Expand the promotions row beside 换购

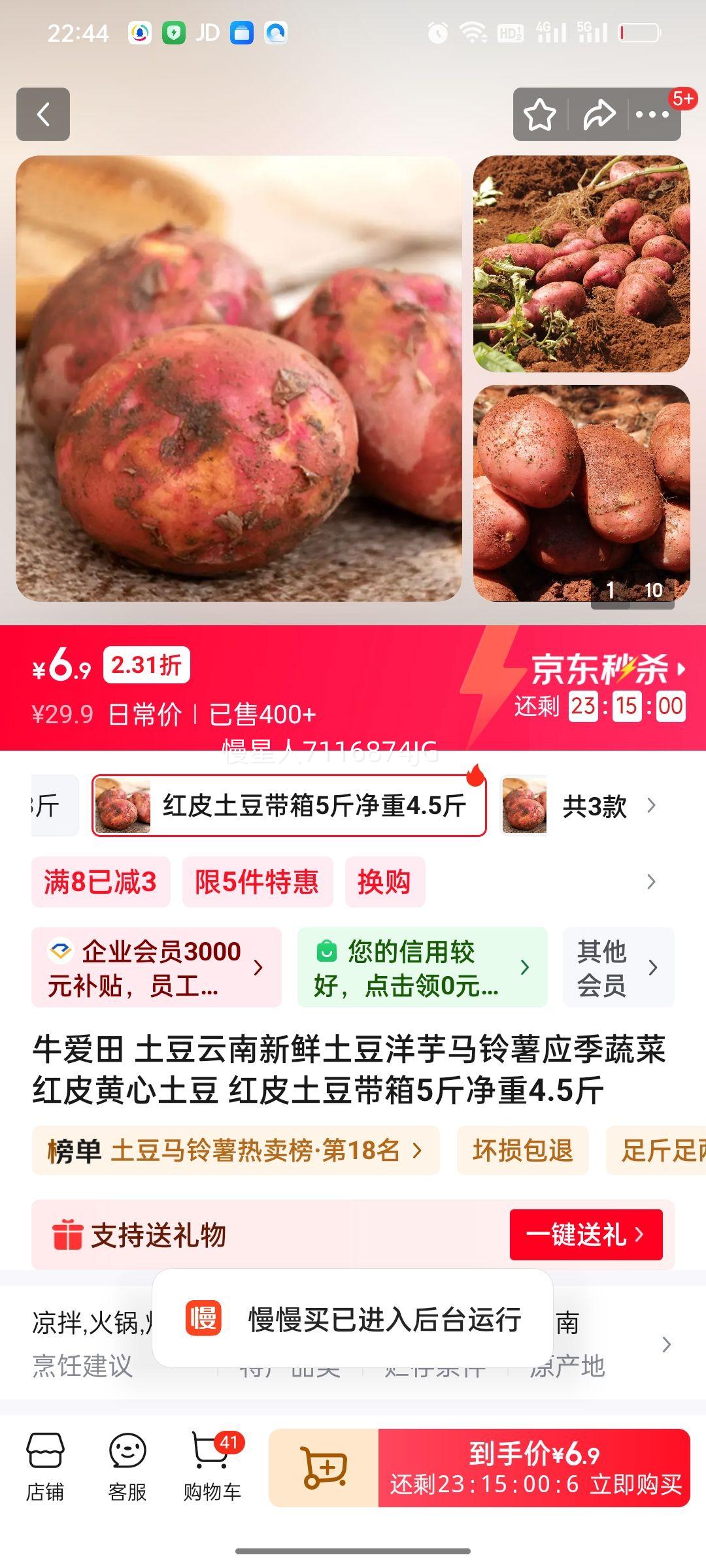coord(650,881)
